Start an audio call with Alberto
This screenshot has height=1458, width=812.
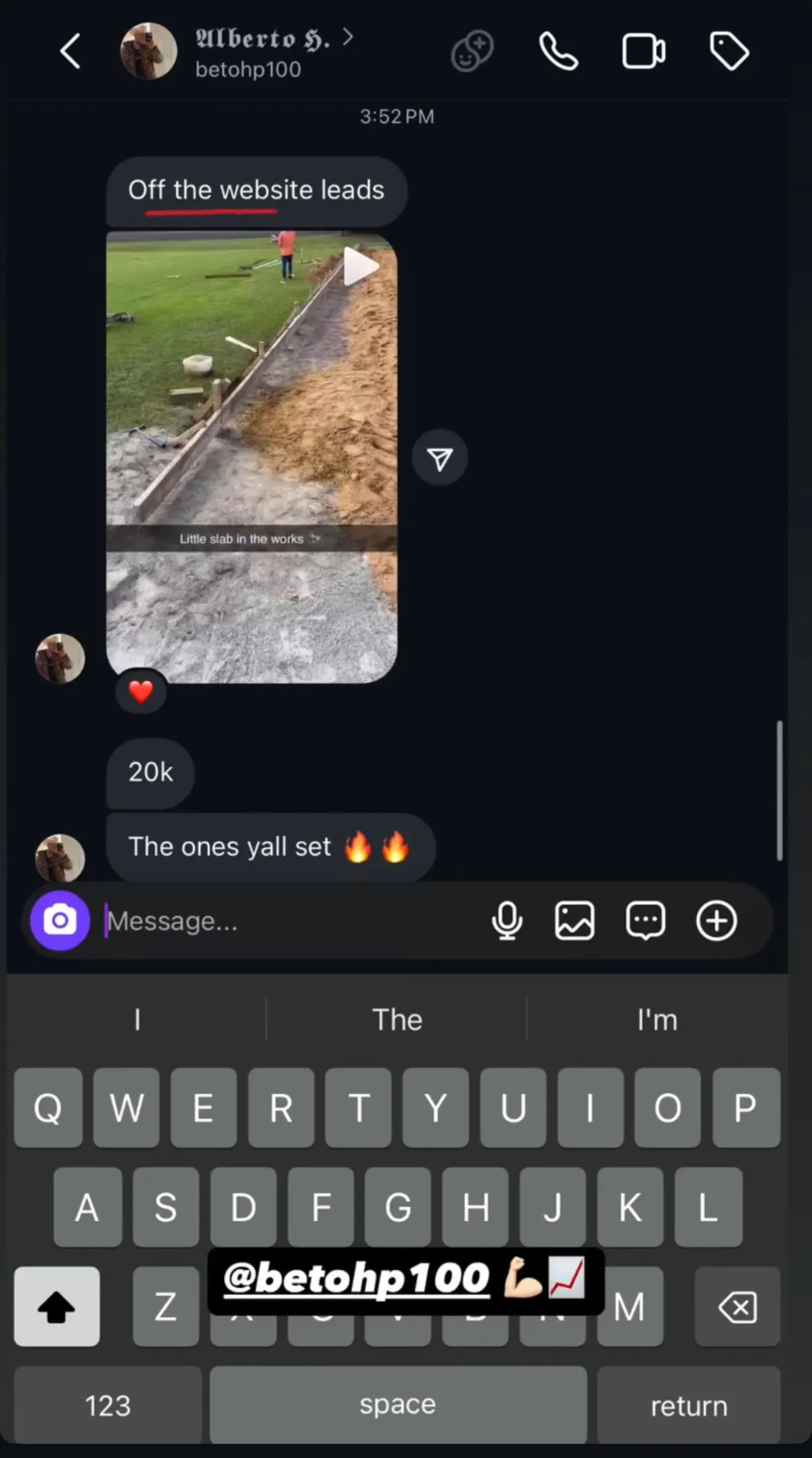click(x=558, y=51)
